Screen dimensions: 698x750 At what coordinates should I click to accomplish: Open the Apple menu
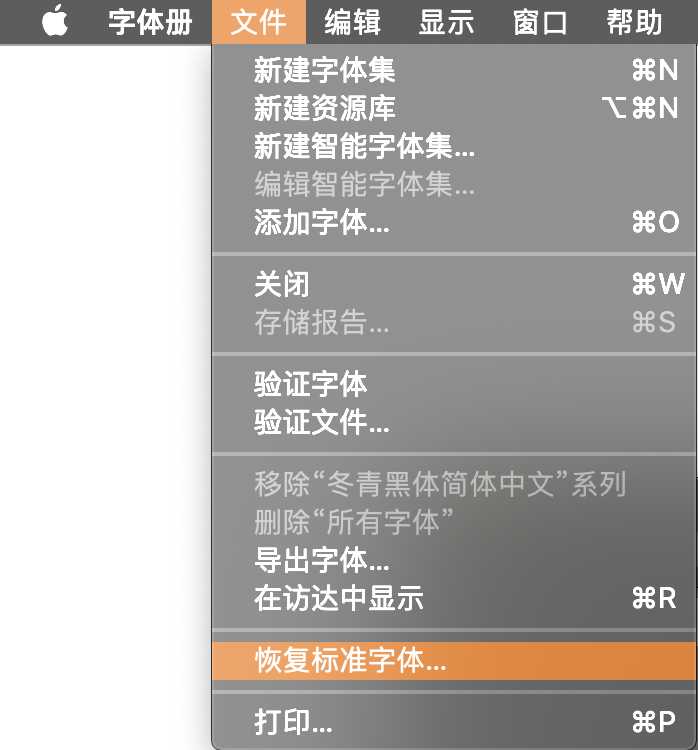tap(55, 22)
